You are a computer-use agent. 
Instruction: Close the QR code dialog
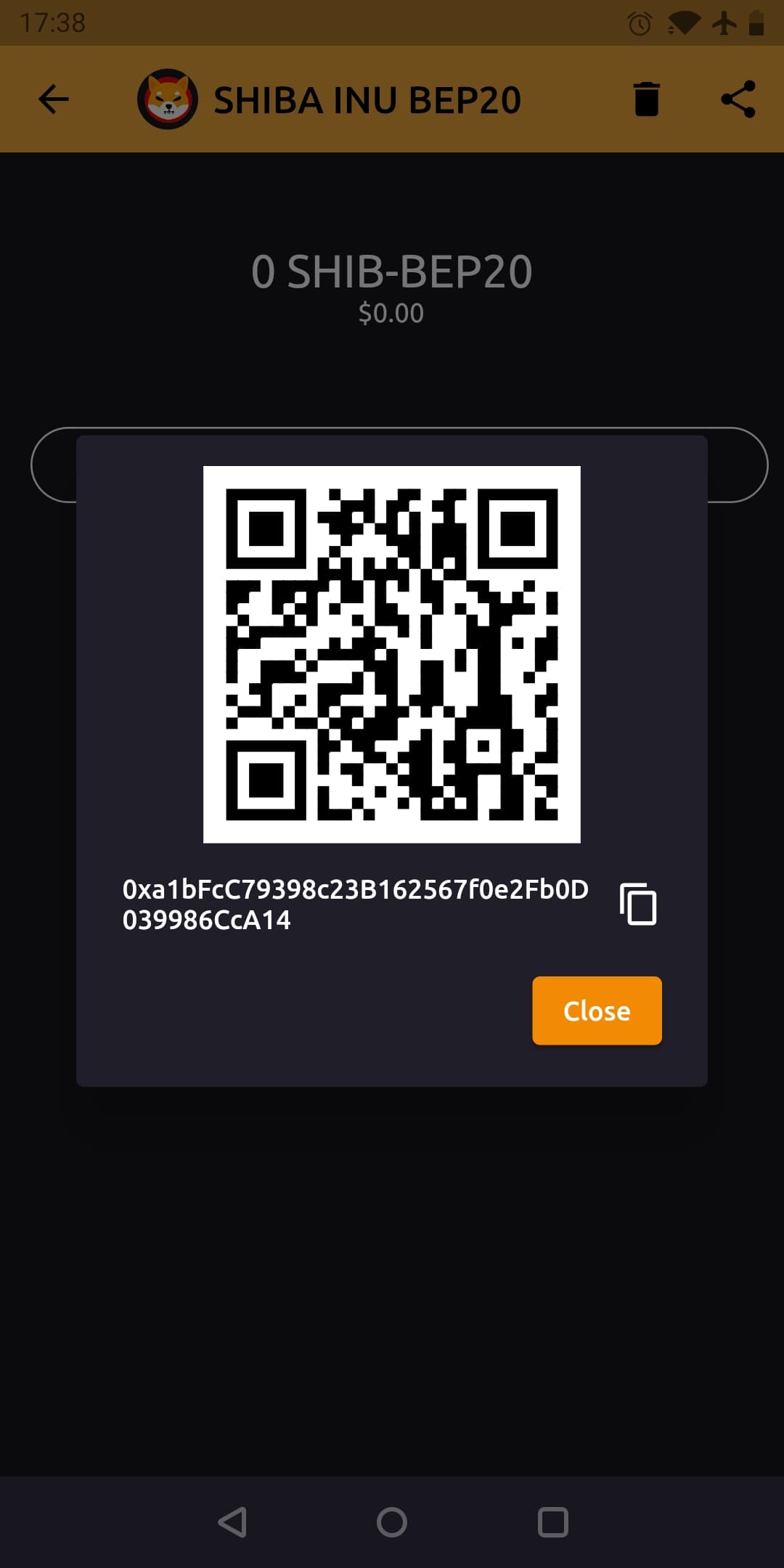(x=597, y=1010)
